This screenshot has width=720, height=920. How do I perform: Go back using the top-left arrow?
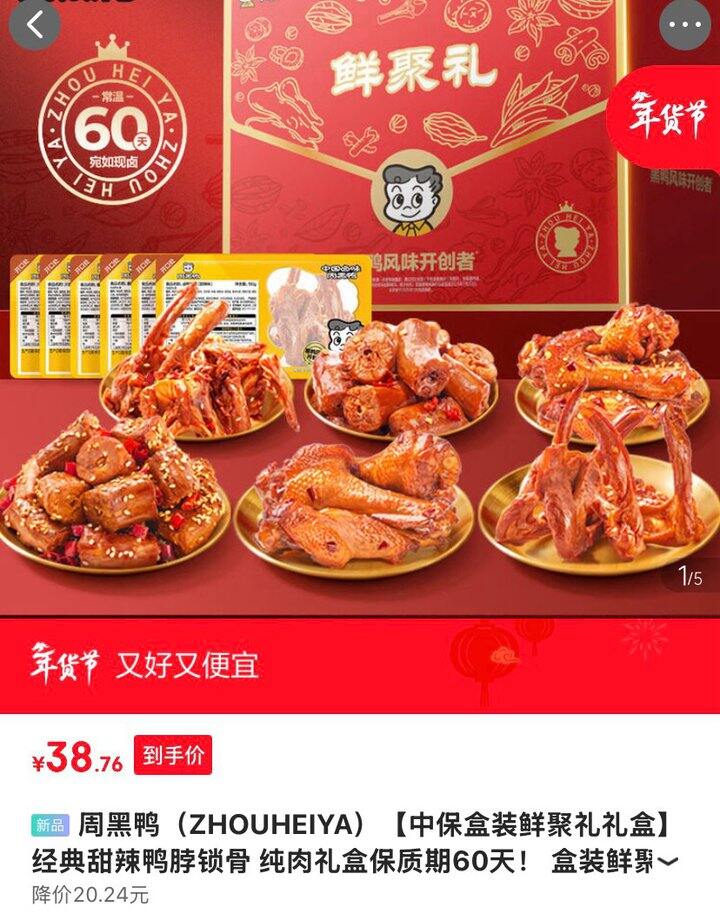point(34,22)
